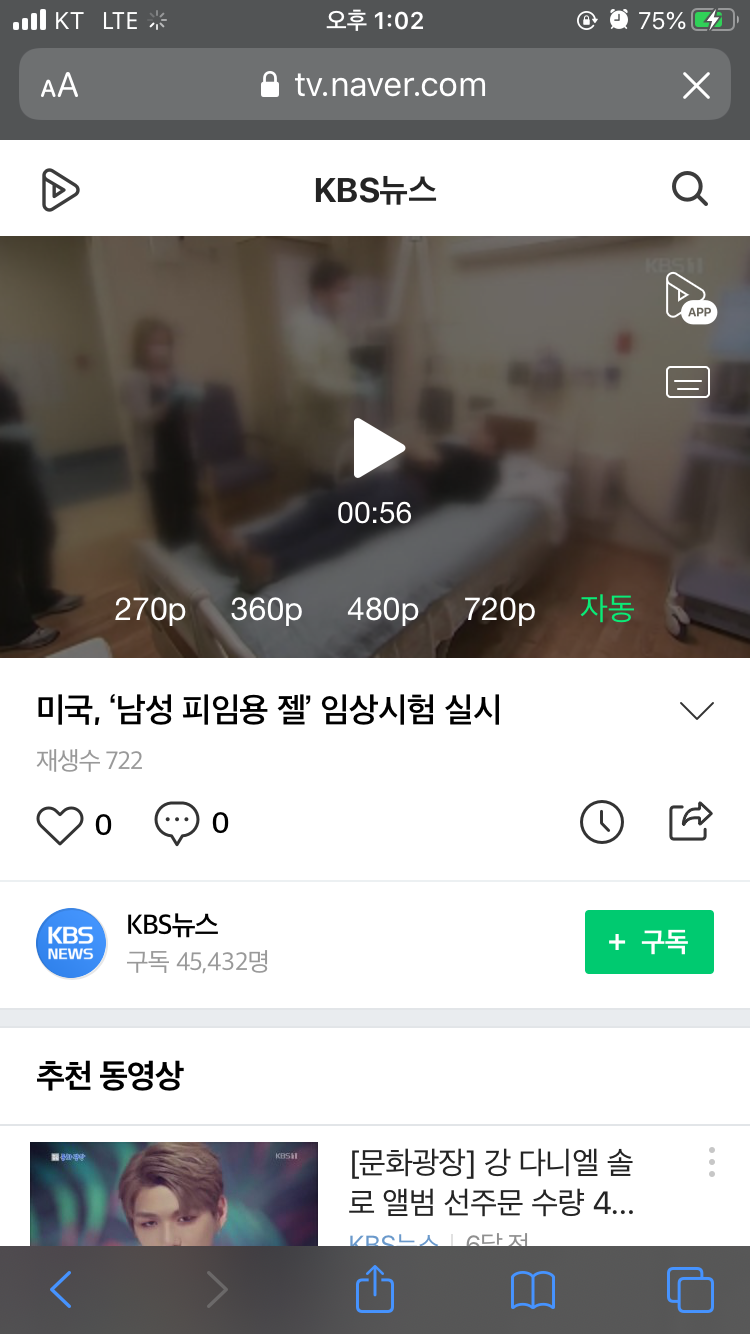Choose 자동 automatic quality
Image resolution: width=750 pixels, height=1334 pixels.
(607, 608)
